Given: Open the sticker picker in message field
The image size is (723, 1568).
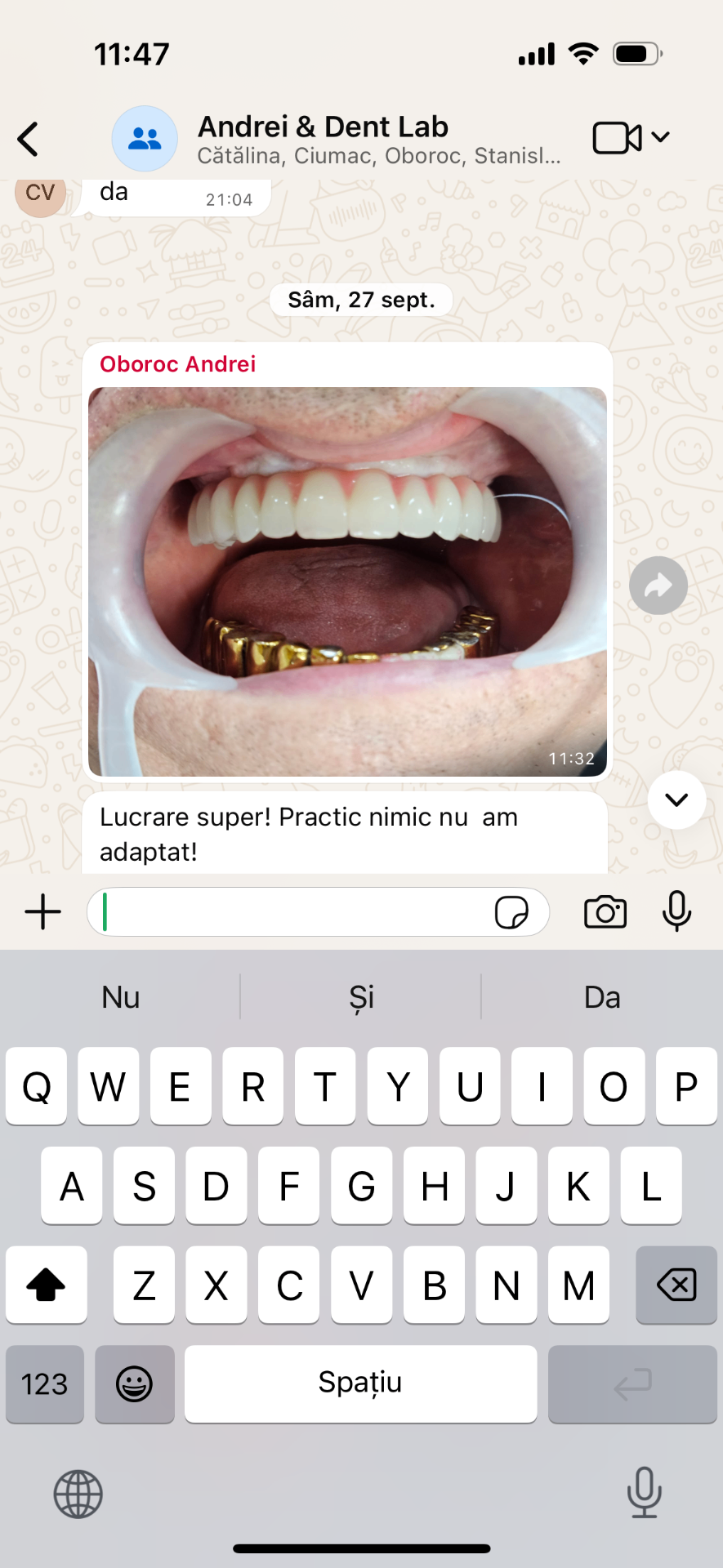Looking at the screenshot, I should coord(513,912).
